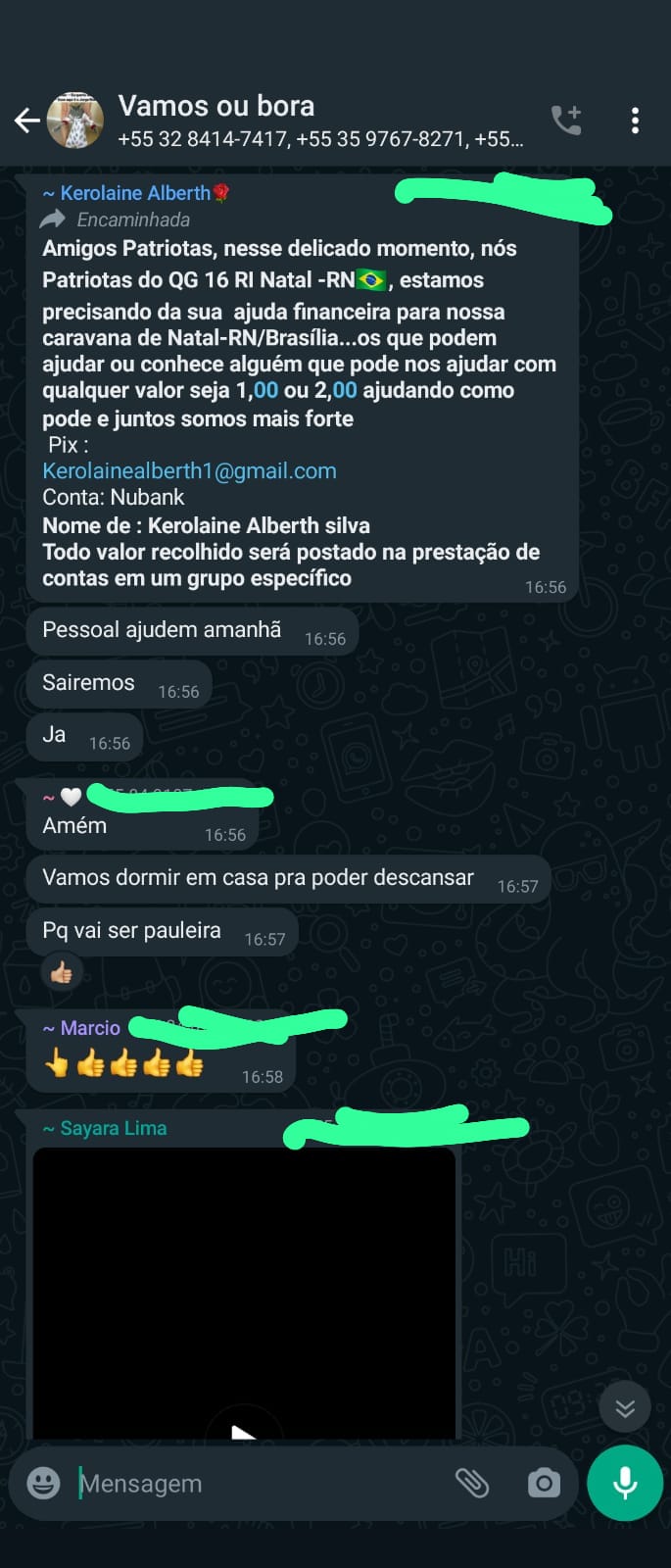Open the sender name Kerolaine Alberth
The image size is (671, 1568).
pyautogui.click(x=134, y=193)
